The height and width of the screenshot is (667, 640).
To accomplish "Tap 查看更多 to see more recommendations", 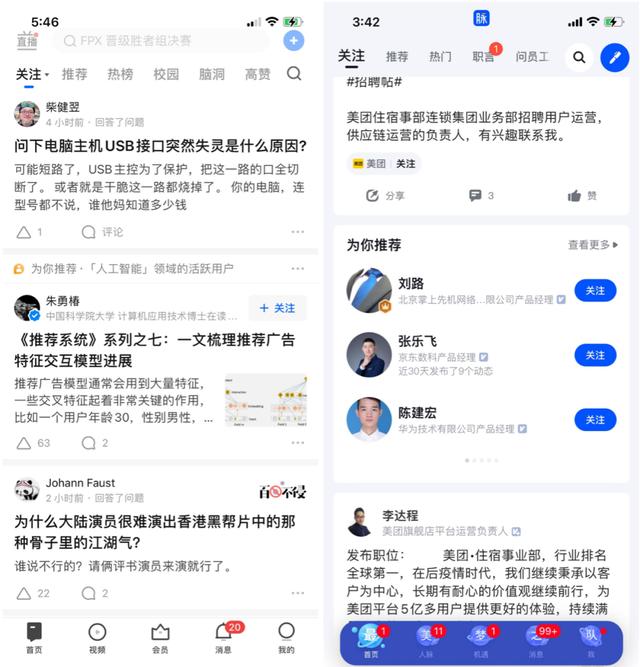I will tap(593, 245).
